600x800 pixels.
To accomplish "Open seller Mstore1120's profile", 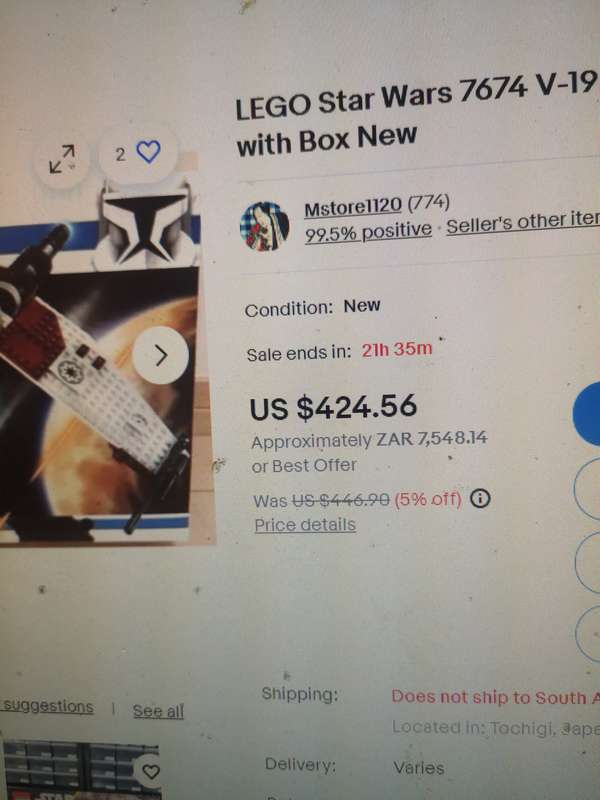I will point(352,206).
